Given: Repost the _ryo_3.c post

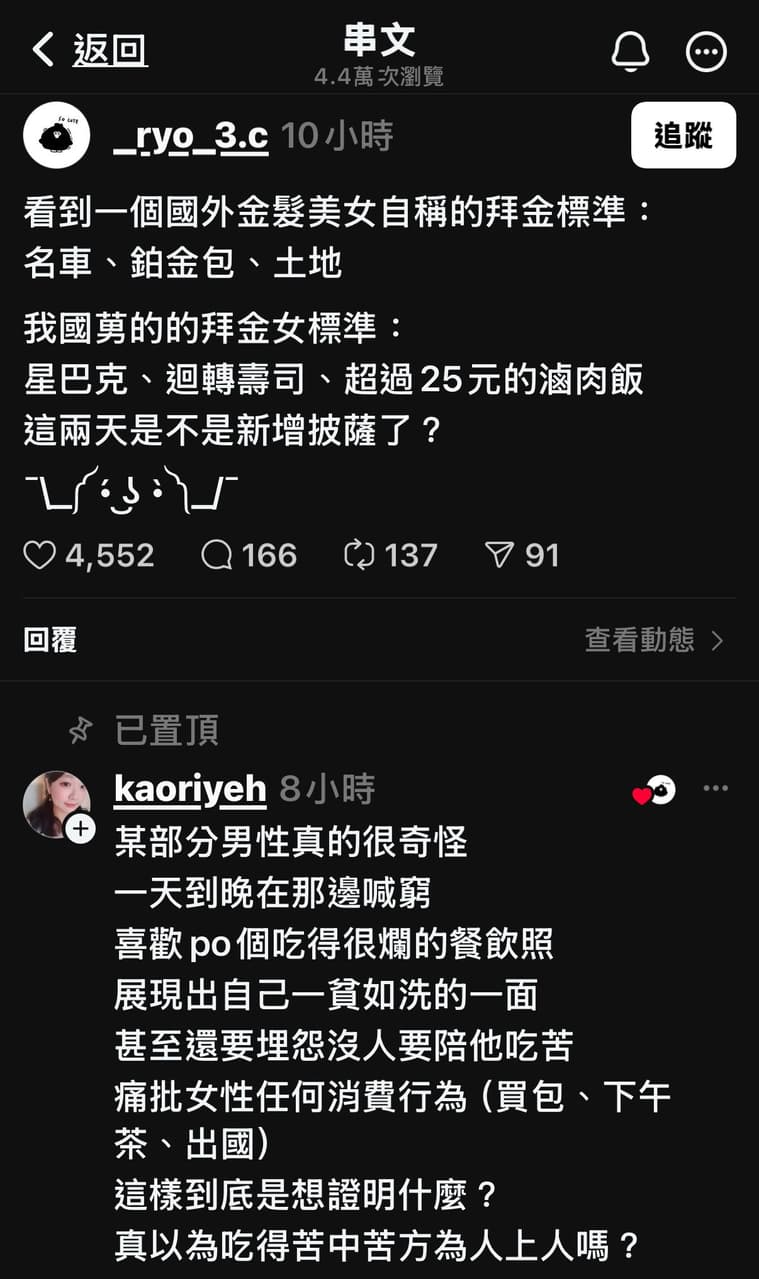Looking at the screenshot, I should point(359,555).
